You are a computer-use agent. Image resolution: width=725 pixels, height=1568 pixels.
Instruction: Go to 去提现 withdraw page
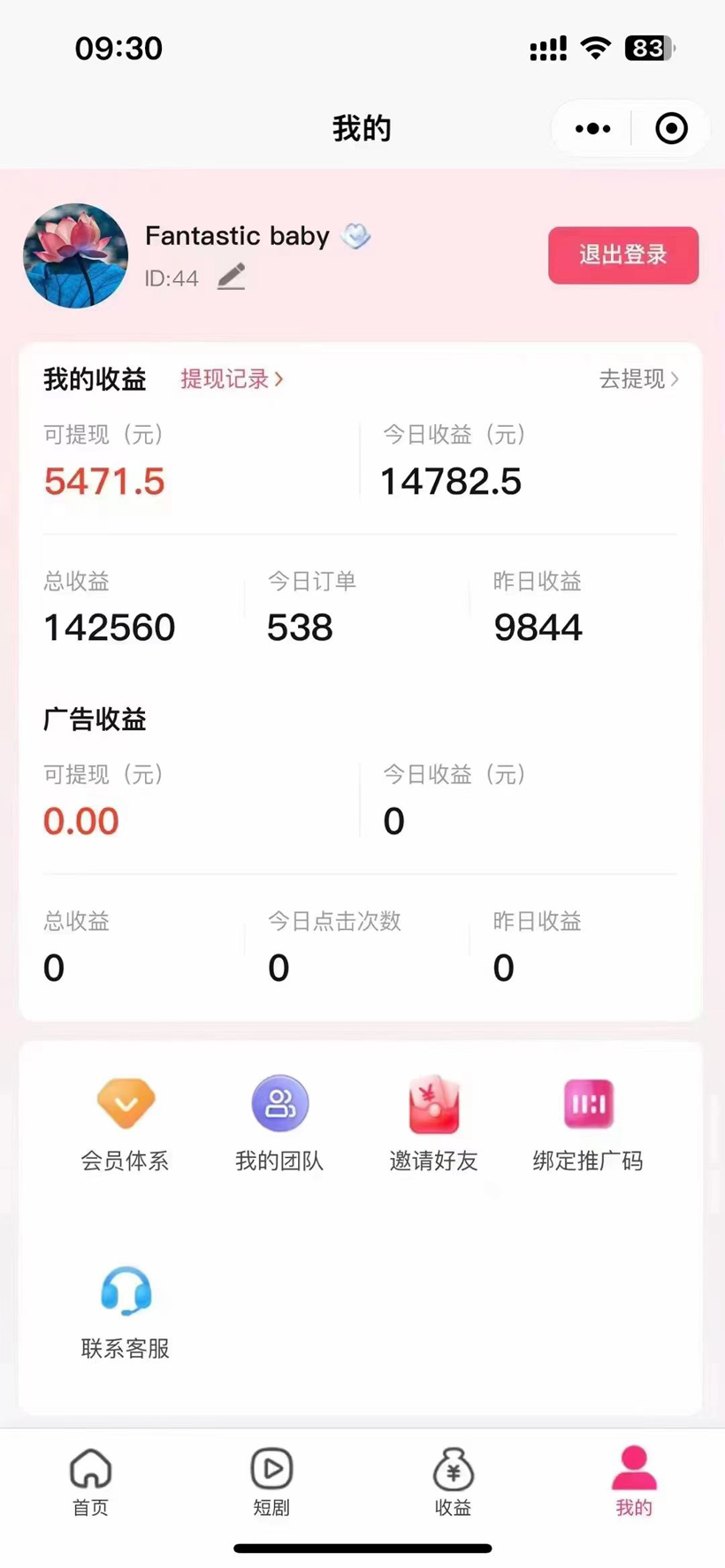click(x=638, y=379)
